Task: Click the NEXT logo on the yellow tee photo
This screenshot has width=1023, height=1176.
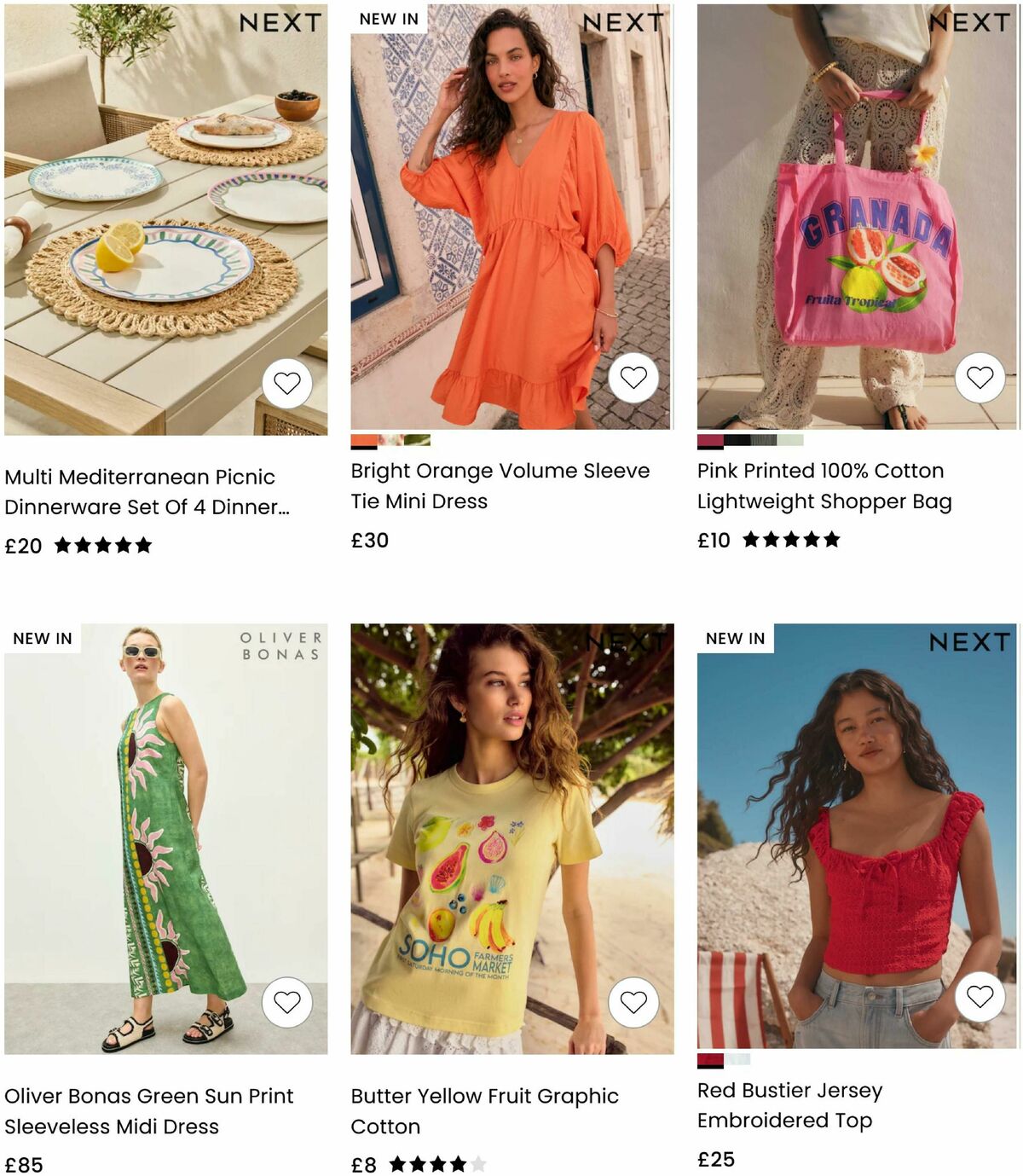Action: [x=624, y=642]
